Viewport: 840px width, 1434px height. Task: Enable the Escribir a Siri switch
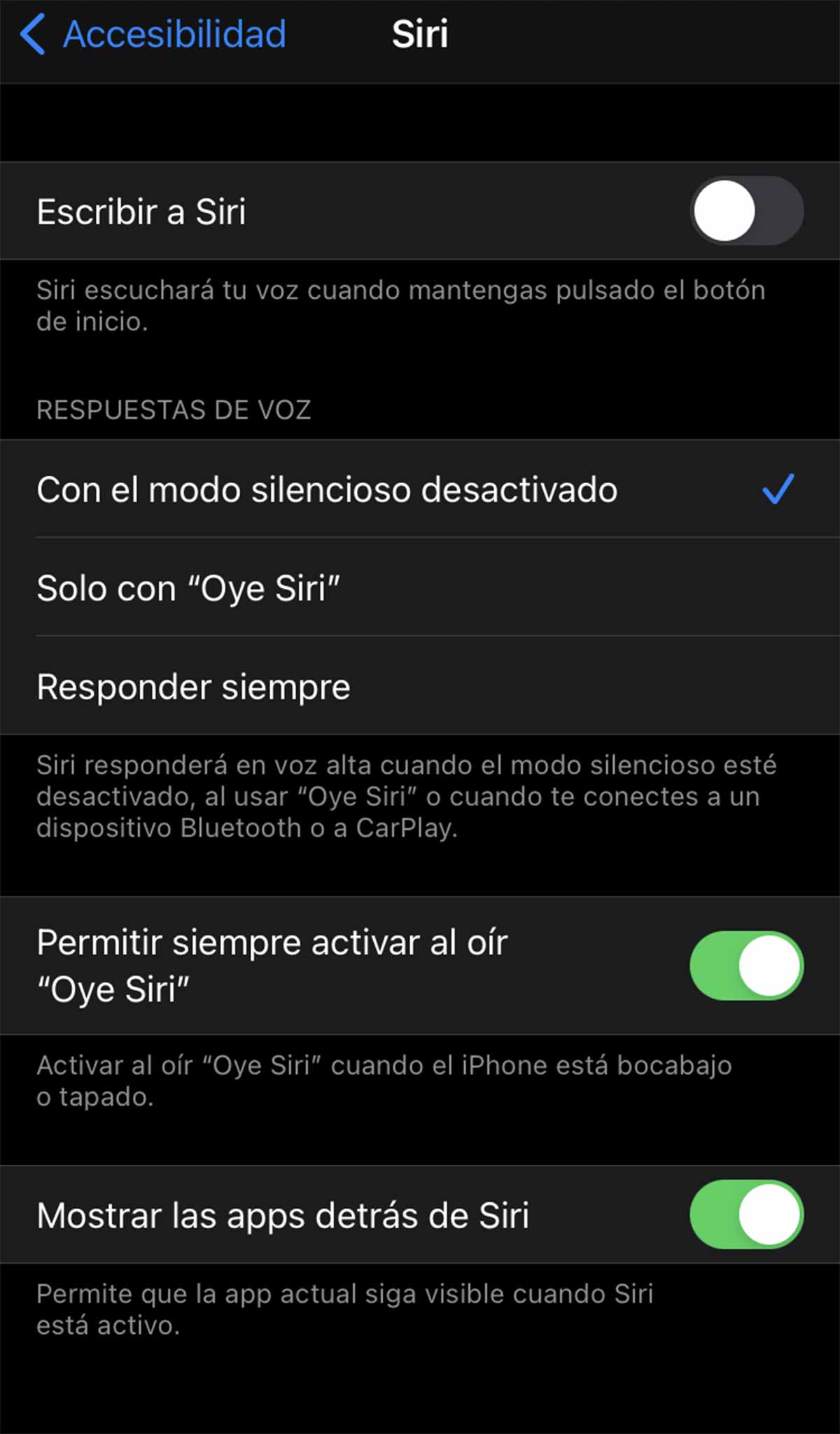746,211
